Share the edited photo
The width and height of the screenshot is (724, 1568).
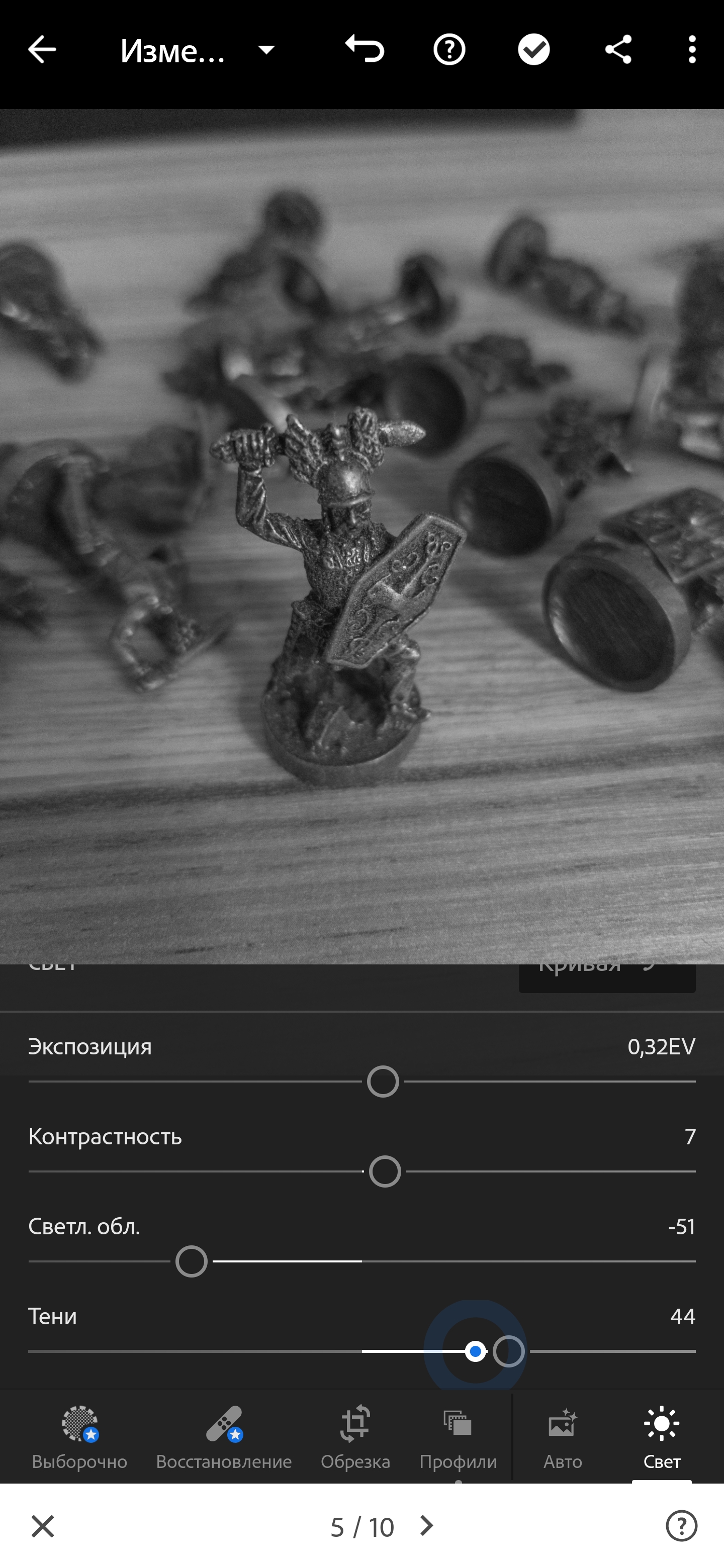618,49
